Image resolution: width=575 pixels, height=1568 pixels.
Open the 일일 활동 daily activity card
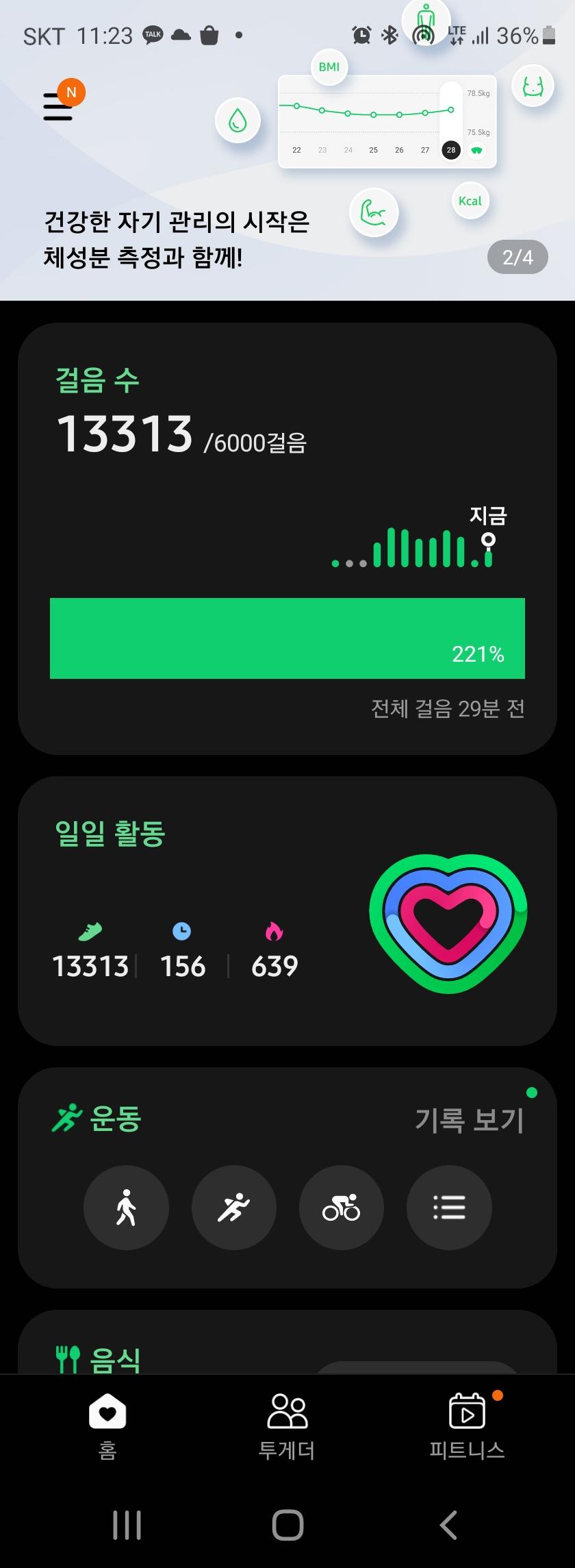(x=287, y=910)
